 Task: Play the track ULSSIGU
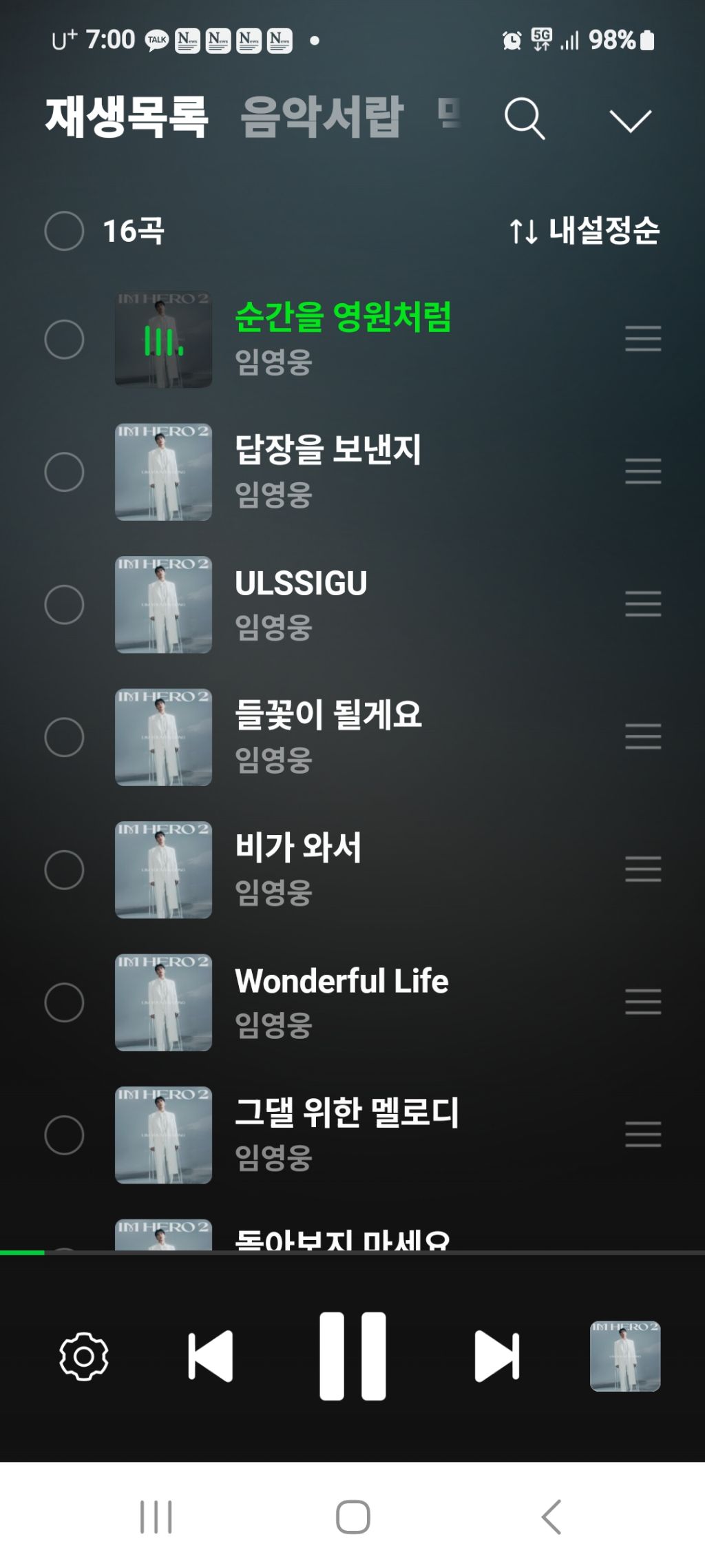301,584
